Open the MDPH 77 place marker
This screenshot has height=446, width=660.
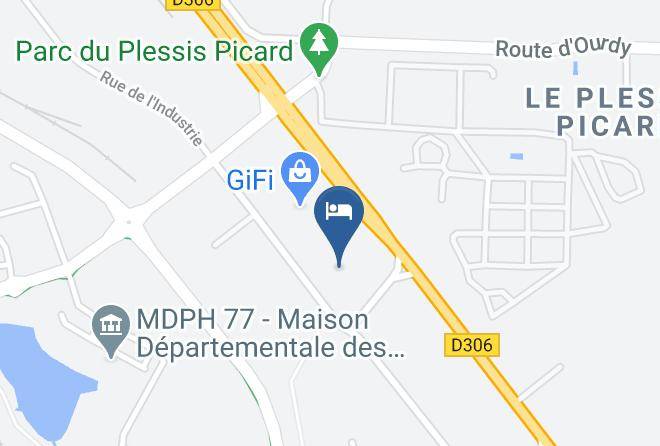[111, 329]
